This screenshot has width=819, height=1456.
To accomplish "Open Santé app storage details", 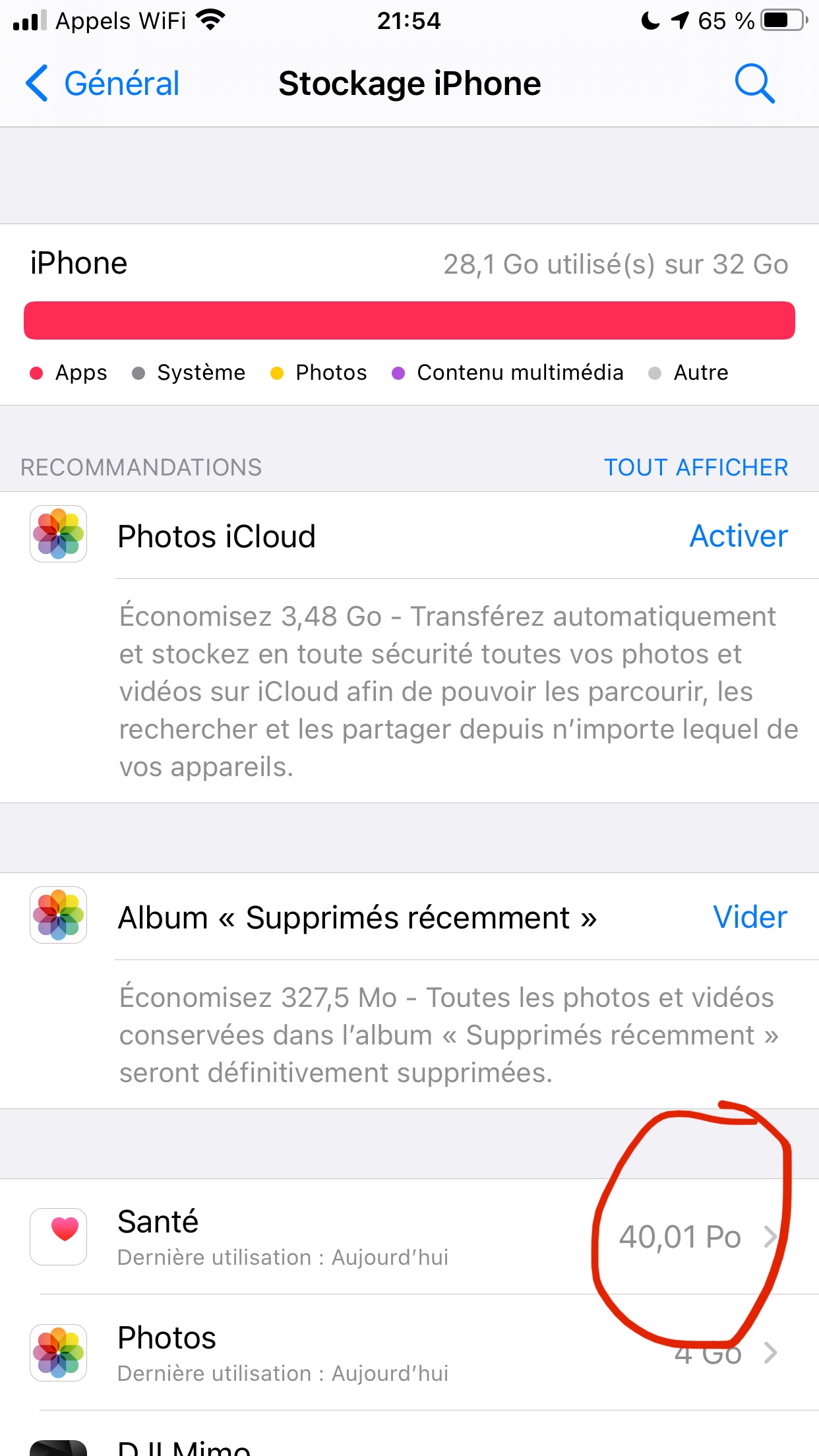I will coord(409,1236).
